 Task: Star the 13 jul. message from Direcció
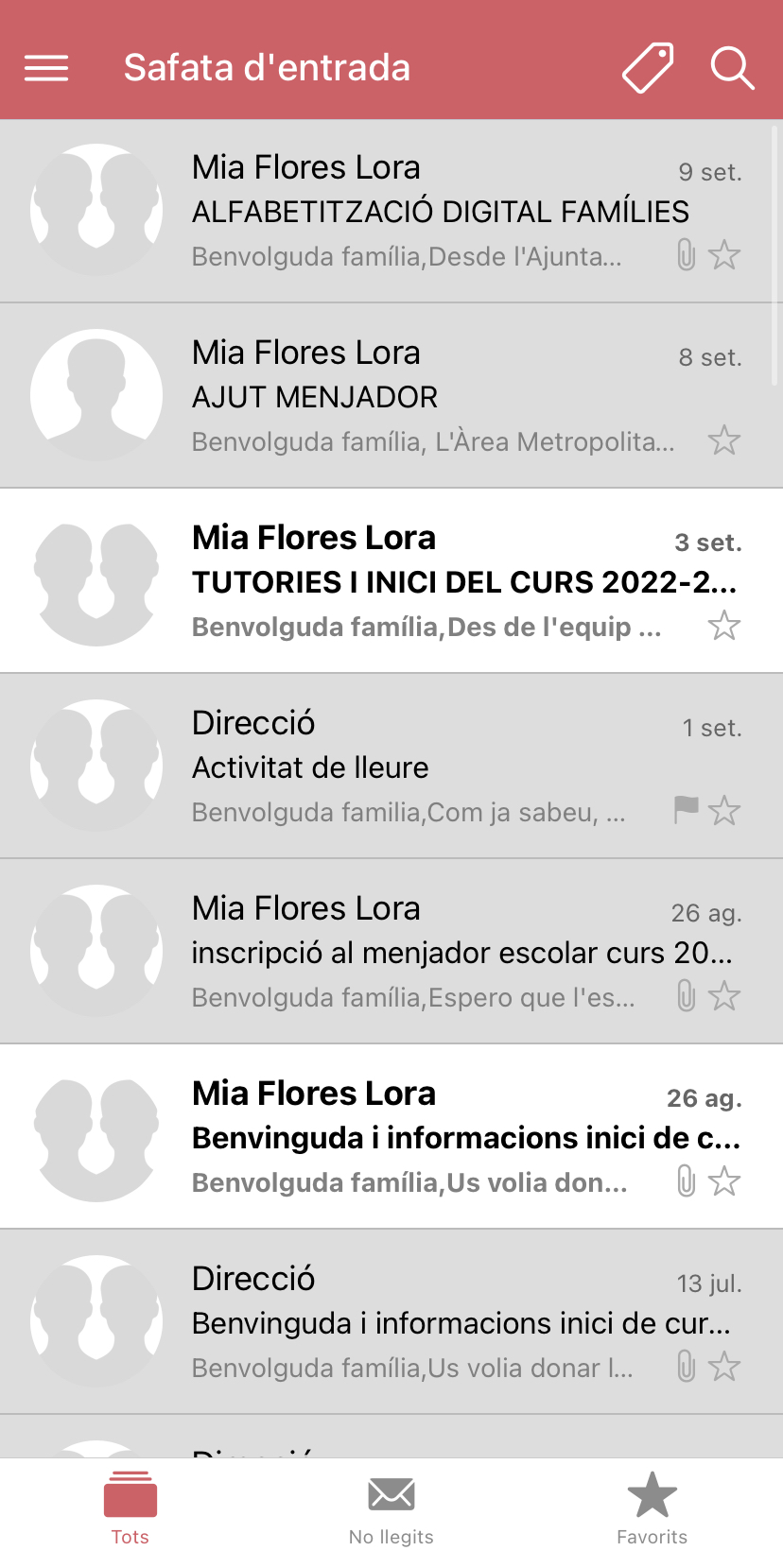coord(724,1367)
